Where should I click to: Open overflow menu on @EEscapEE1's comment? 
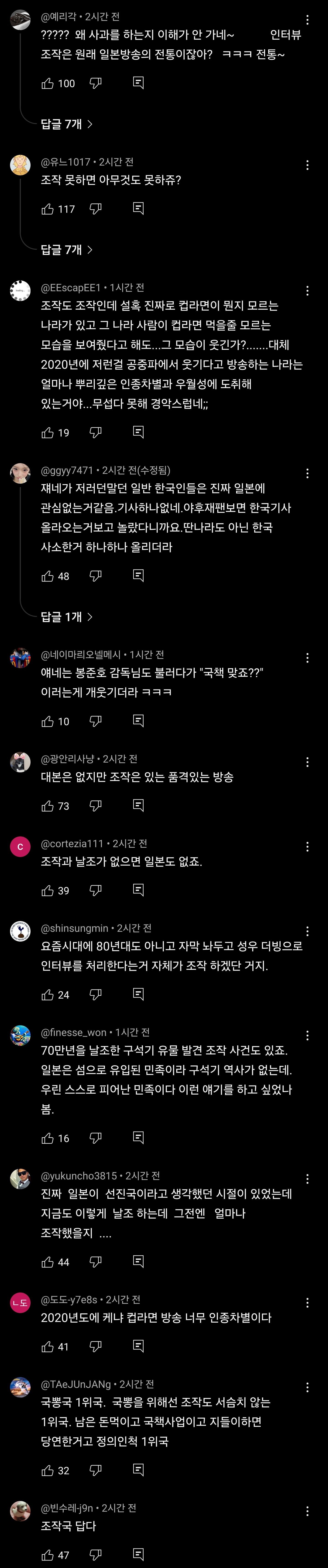point(307,291)
